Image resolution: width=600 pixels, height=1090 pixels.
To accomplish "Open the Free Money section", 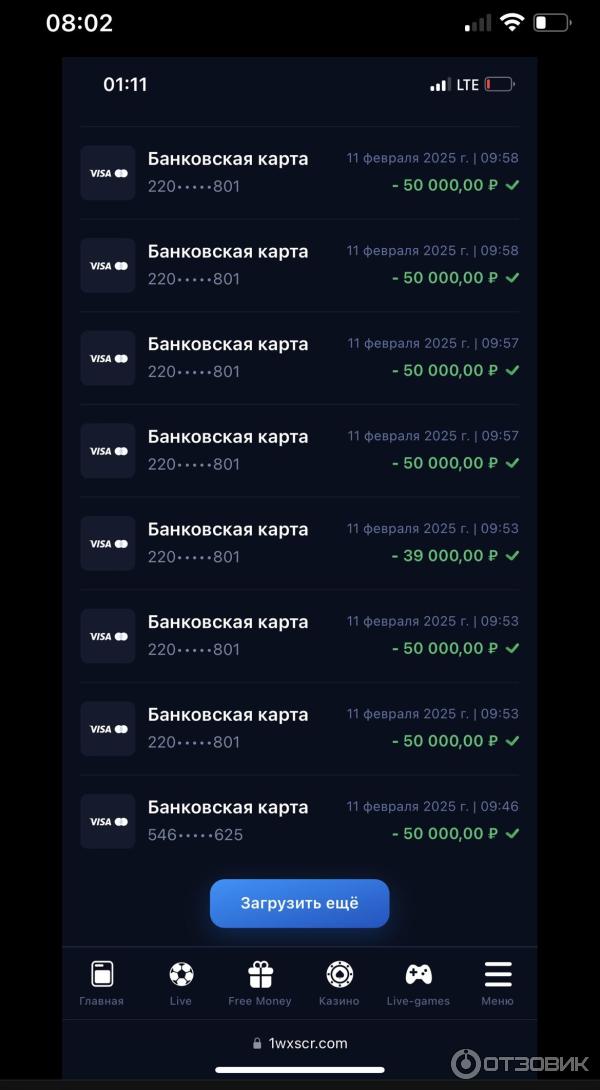I will (x=260, y=983).
